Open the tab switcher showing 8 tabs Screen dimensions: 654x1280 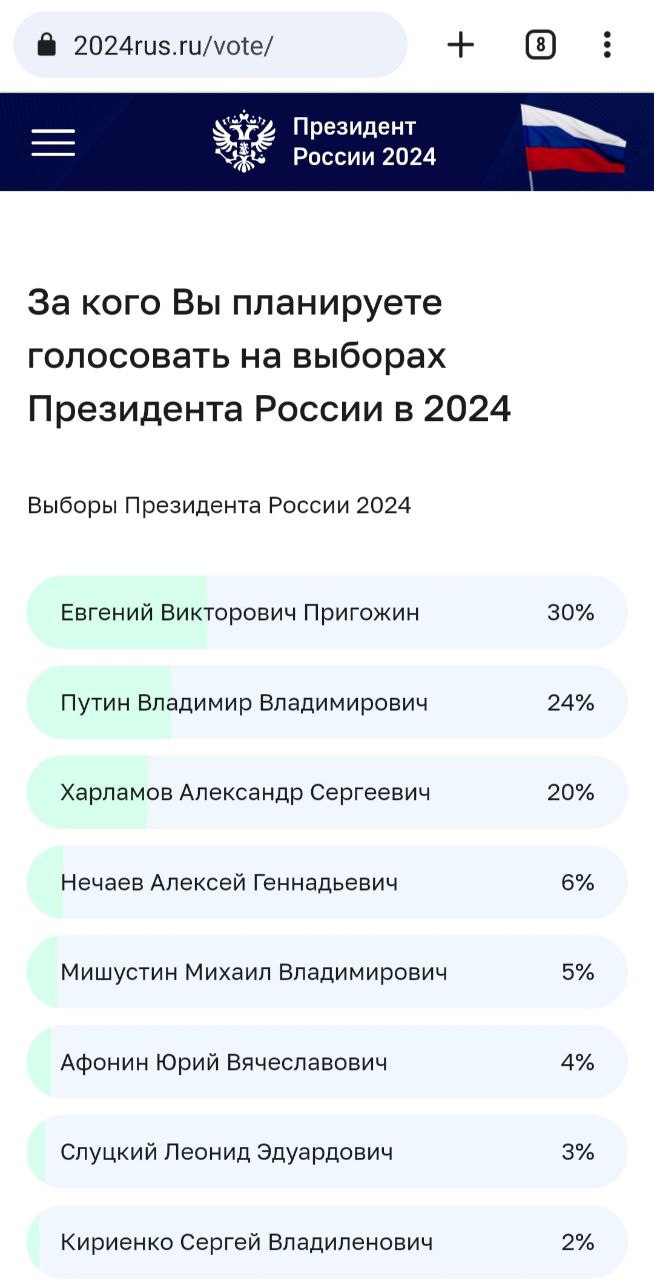pyautogui.click(x=540, y=45)
